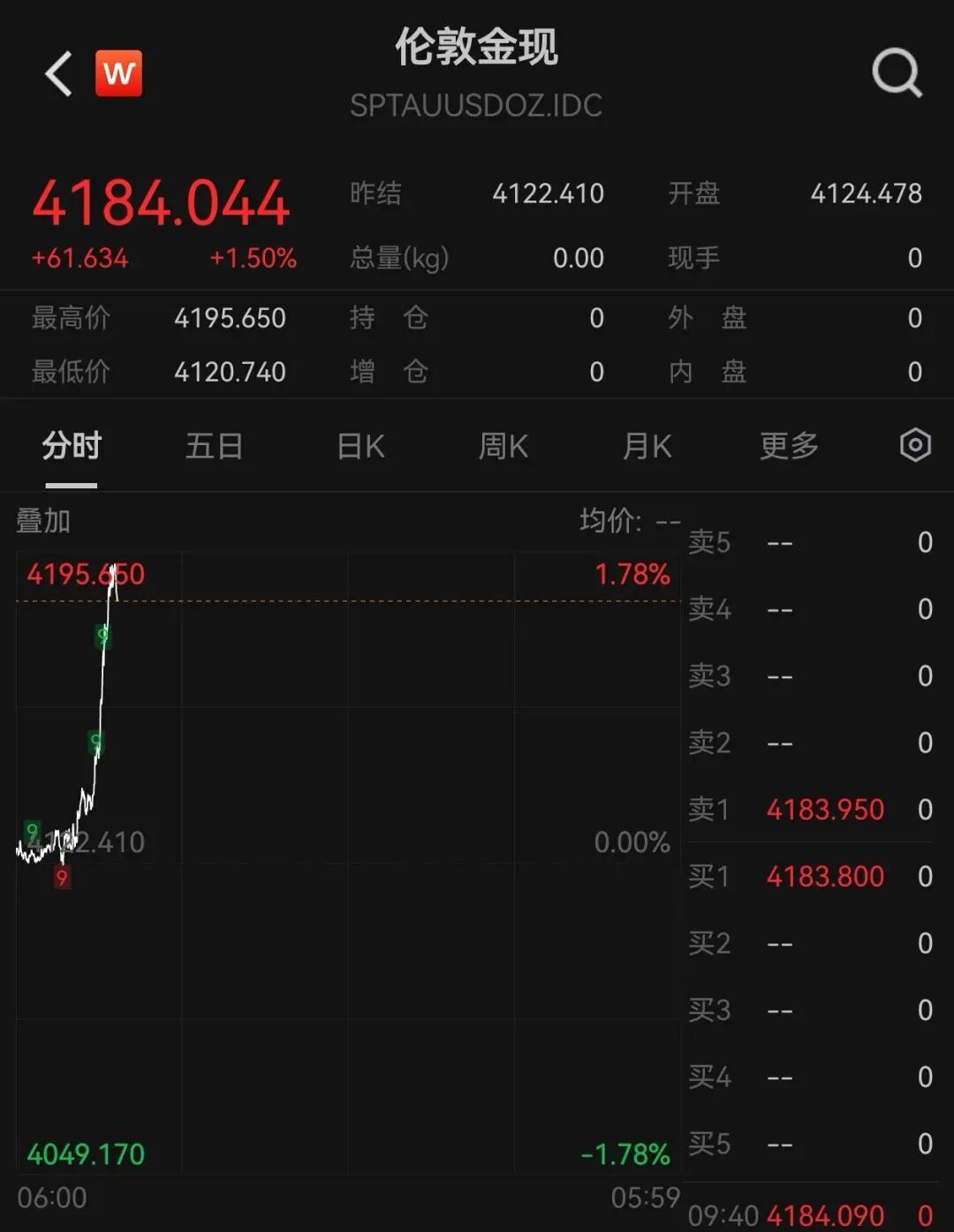Viewport: 954px width, 1232px height.
Task: Go back using the arrow icon
Action: (58, 73)
